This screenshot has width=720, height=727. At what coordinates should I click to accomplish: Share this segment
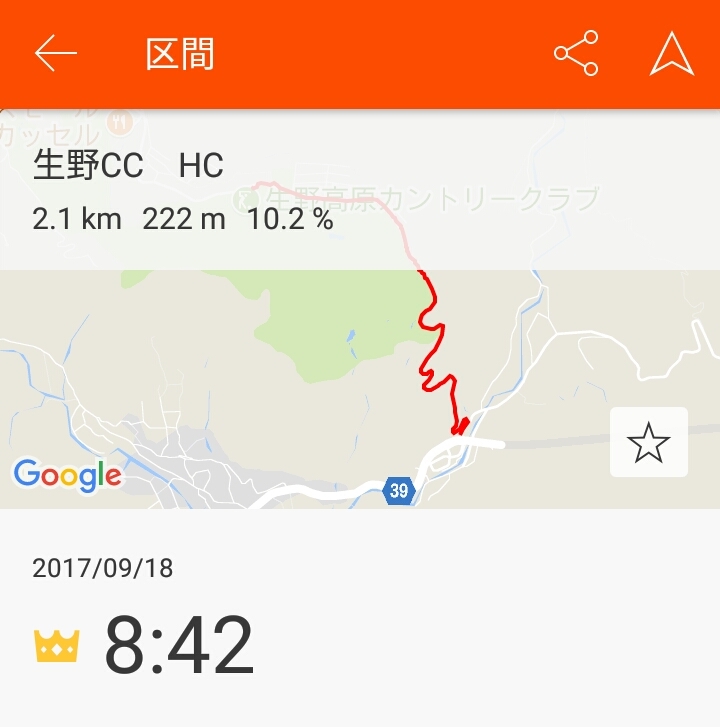coord(576,54)
